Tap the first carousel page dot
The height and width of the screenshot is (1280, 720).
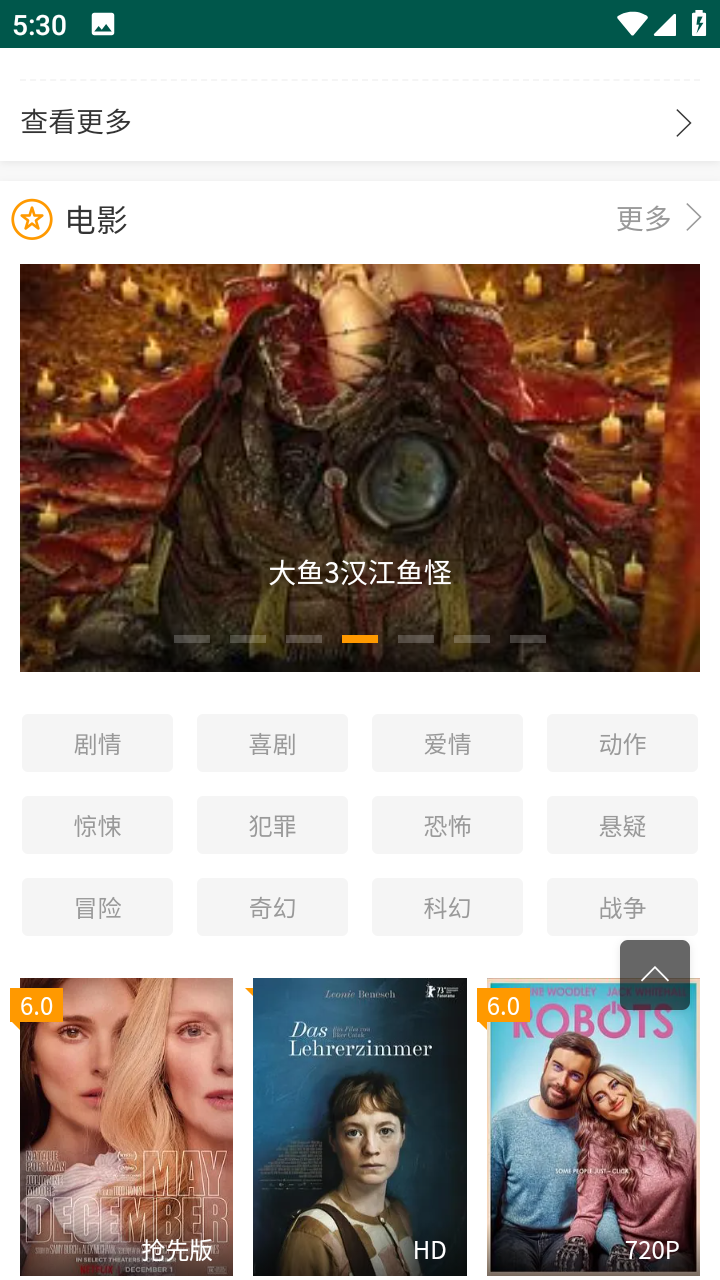pyautogui.click(x=191, y=638)
